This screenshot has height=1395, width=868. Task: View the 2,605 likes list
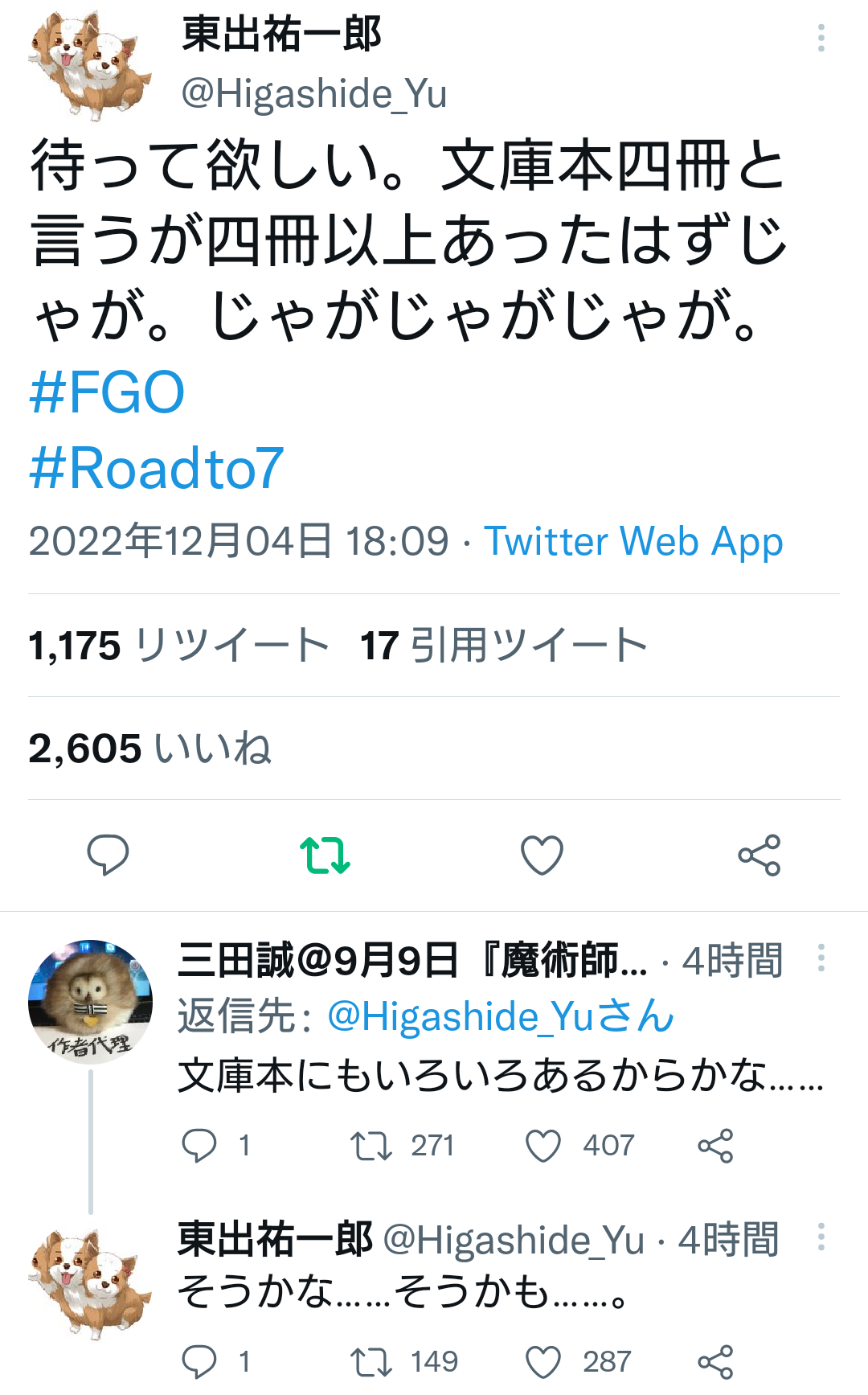tap(149, 748)
